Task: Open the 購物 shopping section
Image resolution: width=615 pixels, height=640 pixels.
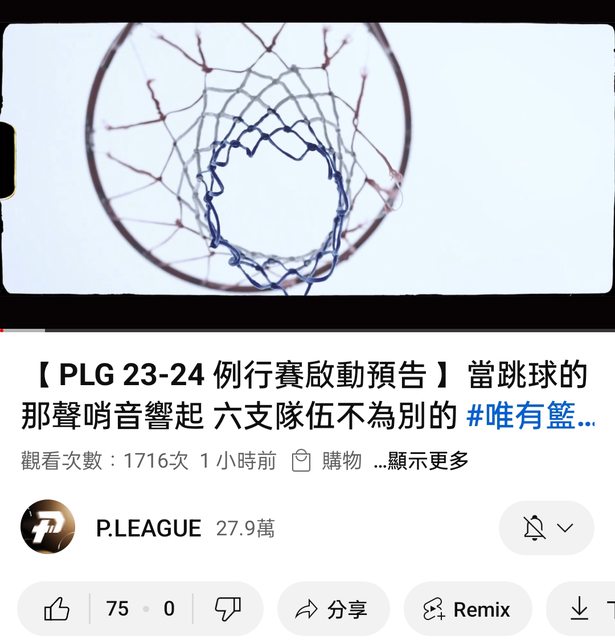Action: 327,461
